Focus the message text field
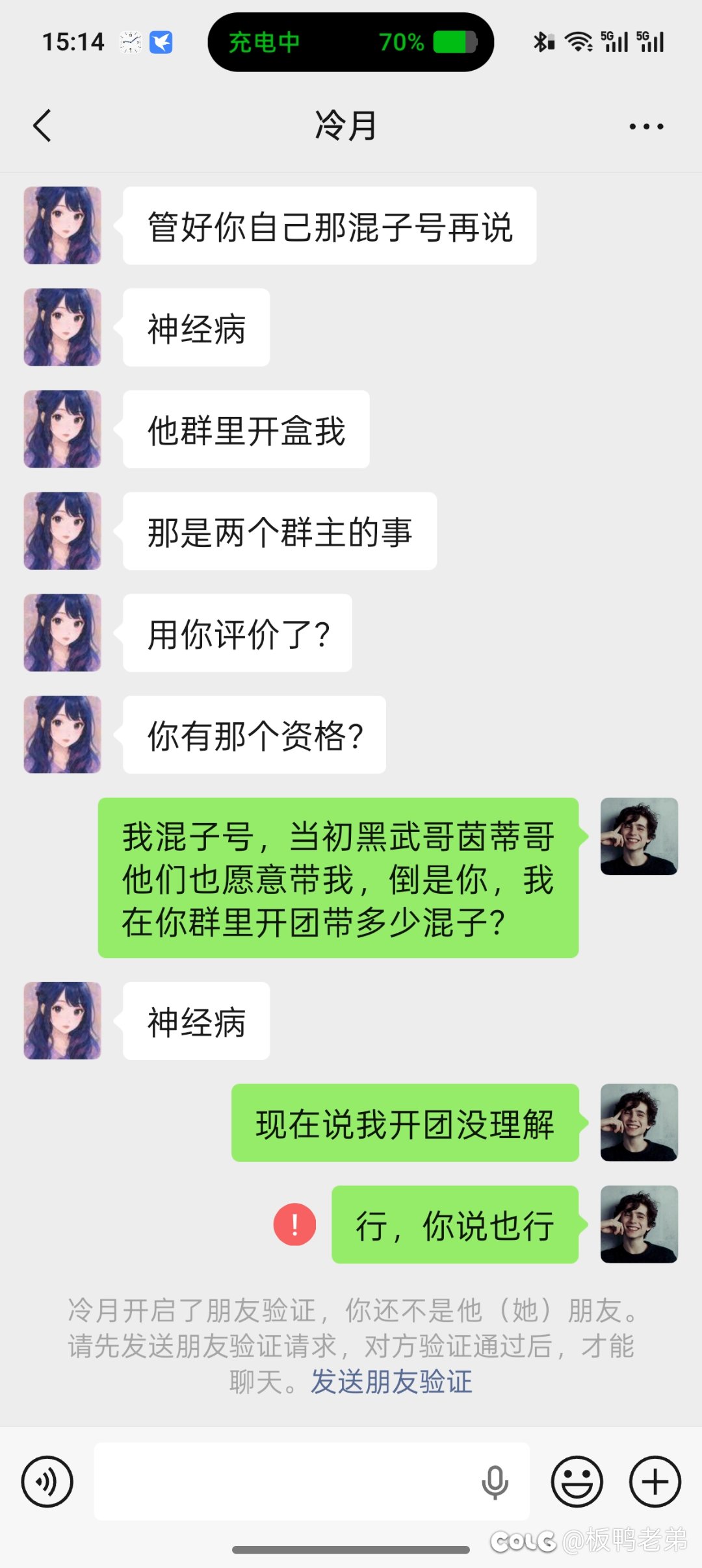Image resolution: width=702 pixels, height=1568 pixels. [x=286, y=1482]
